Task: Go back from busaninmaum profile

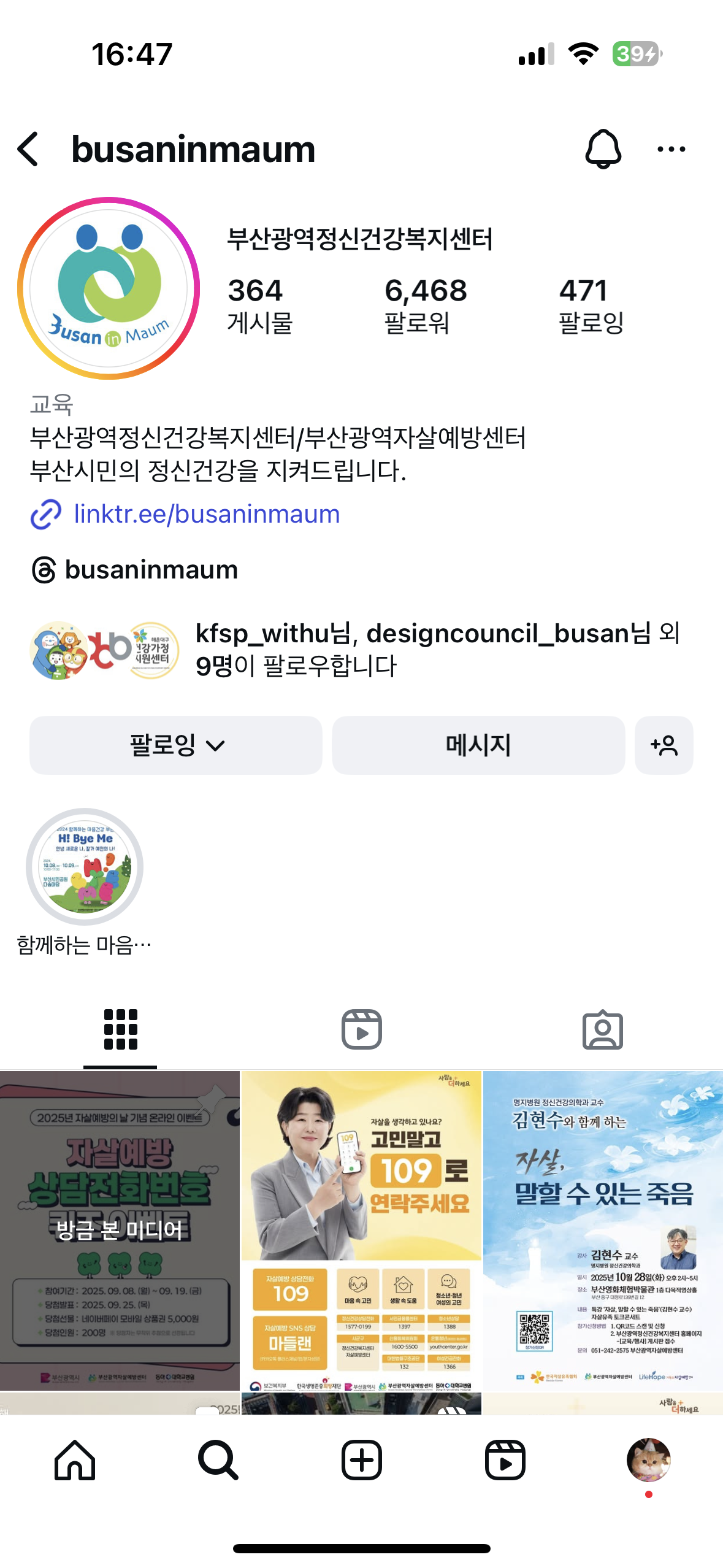Action: coord(29,149)
